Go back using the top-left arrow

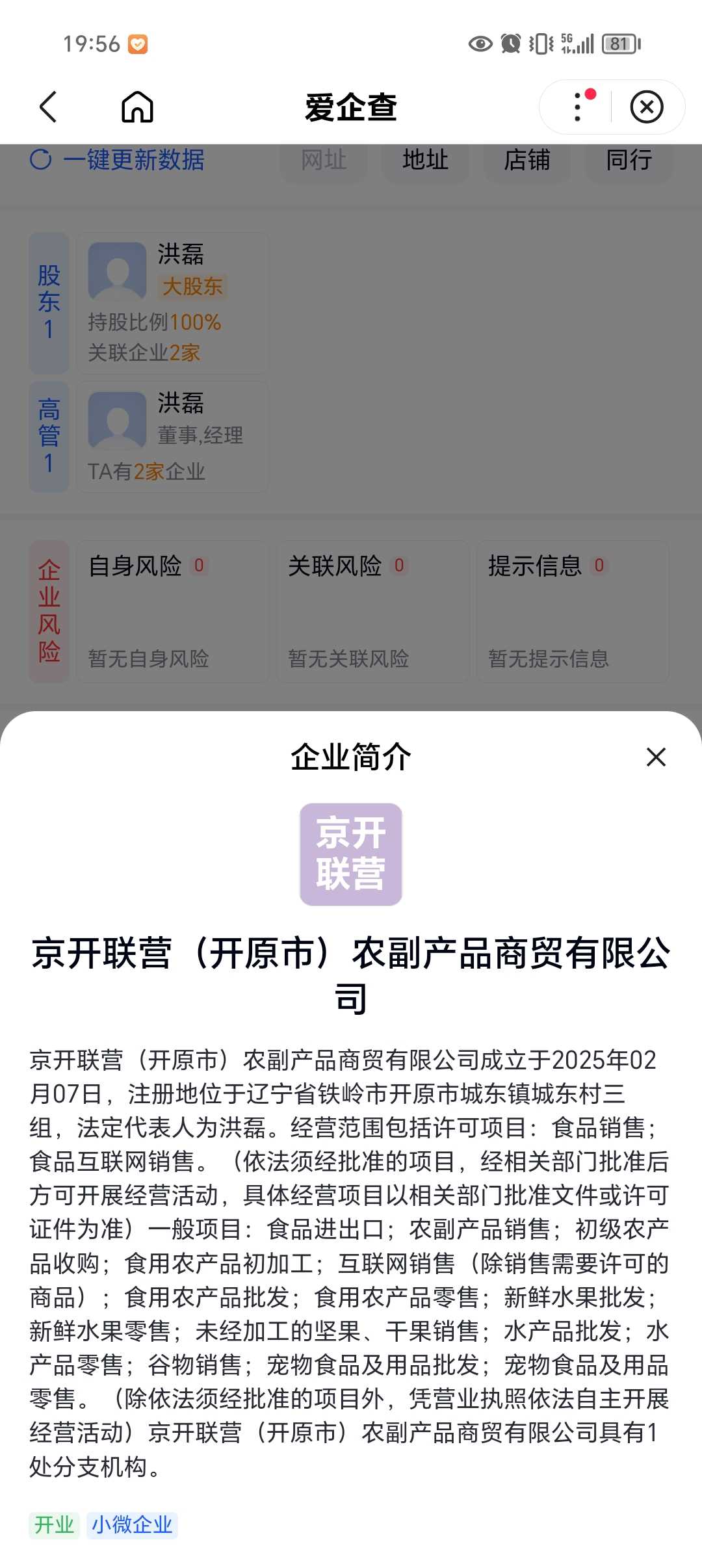(49, 107)
